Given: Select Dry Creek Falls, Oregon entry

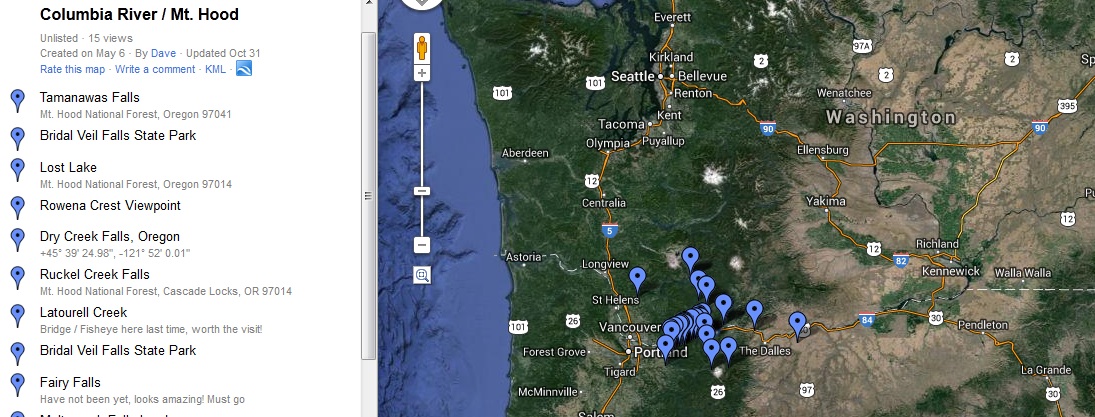Looking at the screenshot, I should click(x=110, y=237).
